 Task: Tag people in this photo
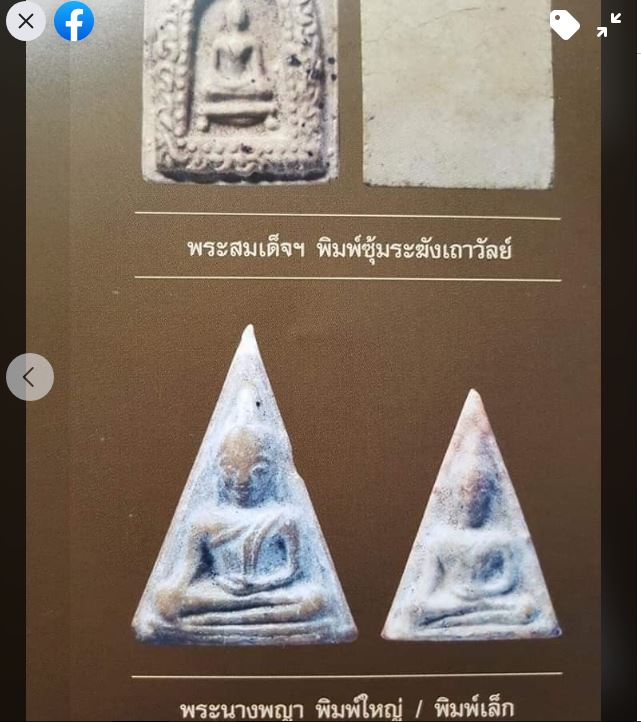(565, 25)
